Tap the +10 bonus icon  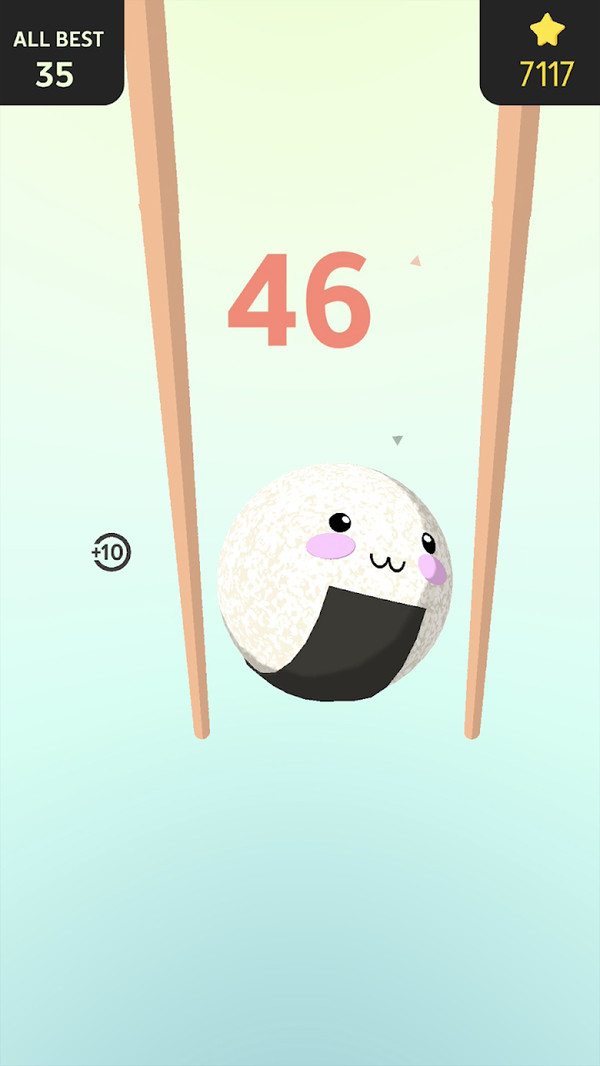coord(111,552)
